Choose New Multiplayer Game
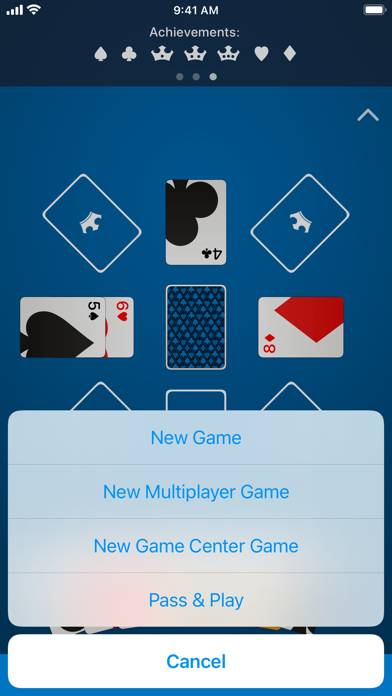 point(196,492)
